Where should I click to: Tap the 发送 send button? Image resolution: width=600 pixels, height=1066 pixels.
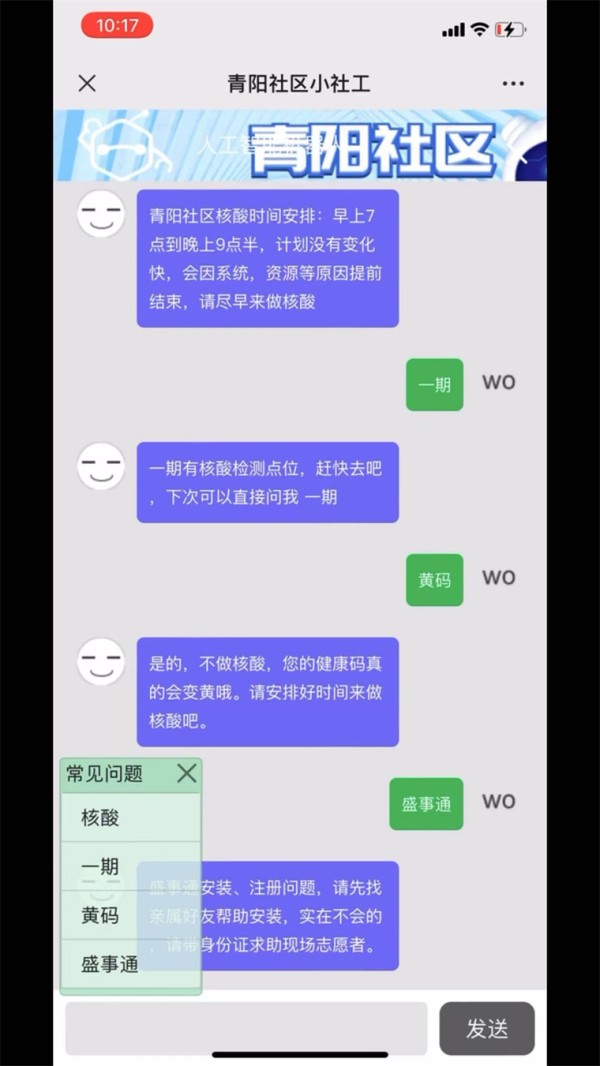click(x=487, y=1028)
